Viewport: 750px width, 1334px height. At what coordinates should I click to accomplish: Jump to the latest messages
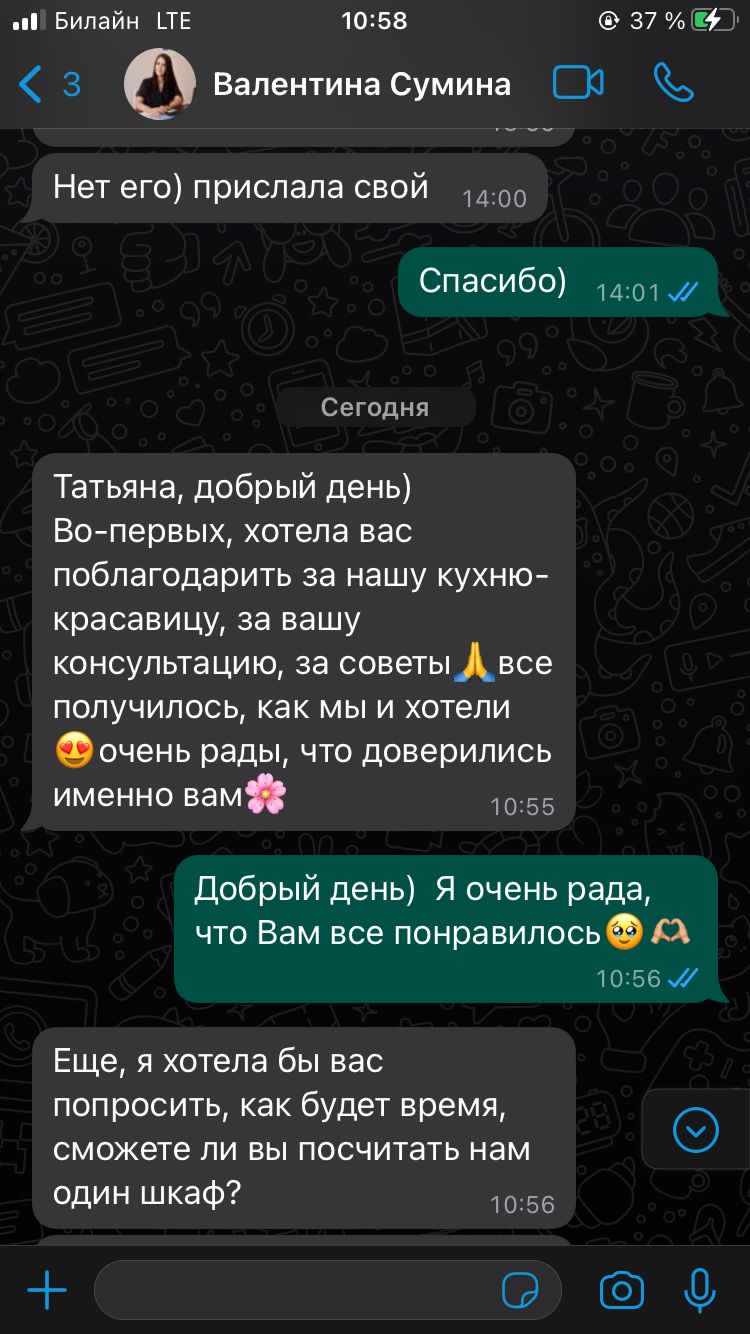pos(696,1131)
